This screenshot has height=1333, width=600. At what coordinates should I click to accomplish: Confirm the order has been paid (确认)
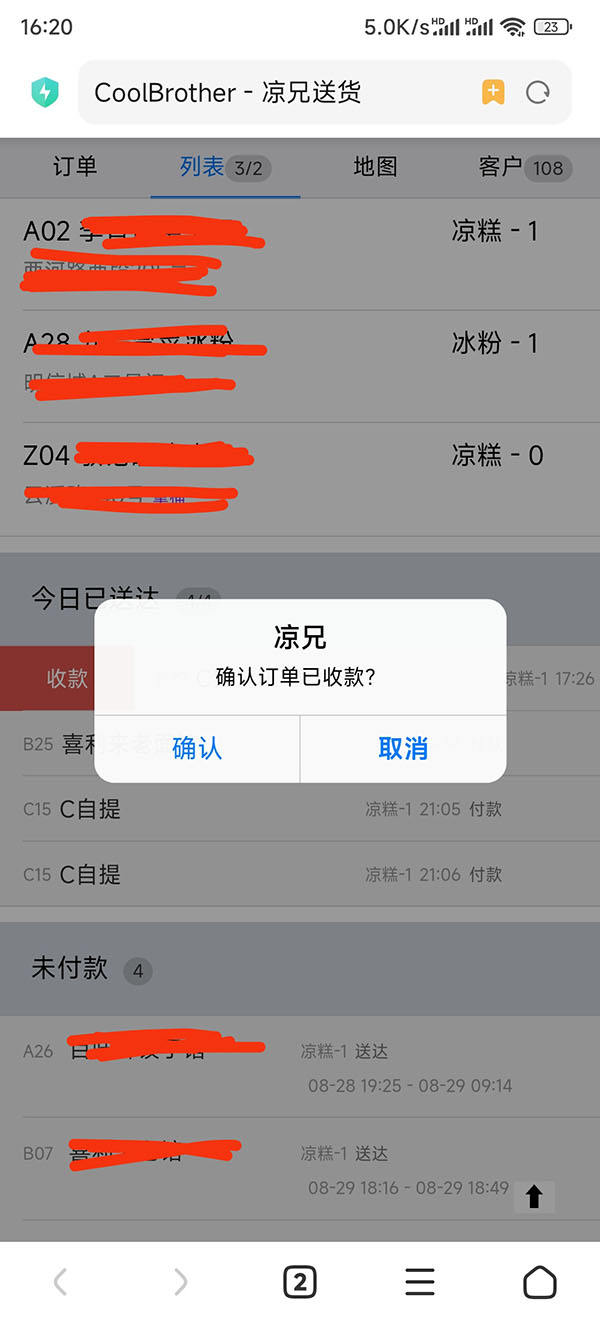[x=197, y=748]
